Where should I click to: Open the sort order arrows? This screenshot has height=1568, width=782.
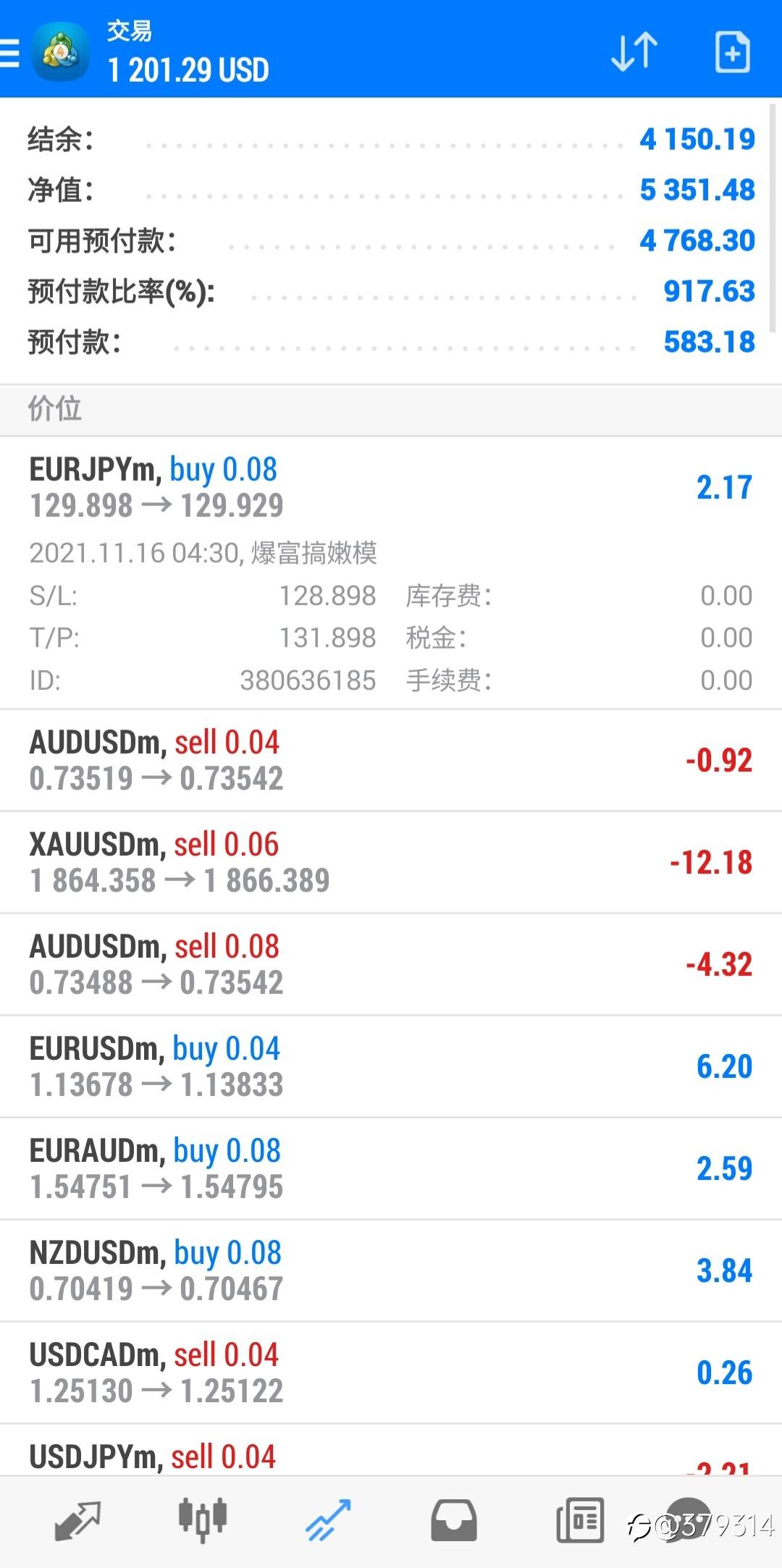pyautogui.click(x=634, y=52)
